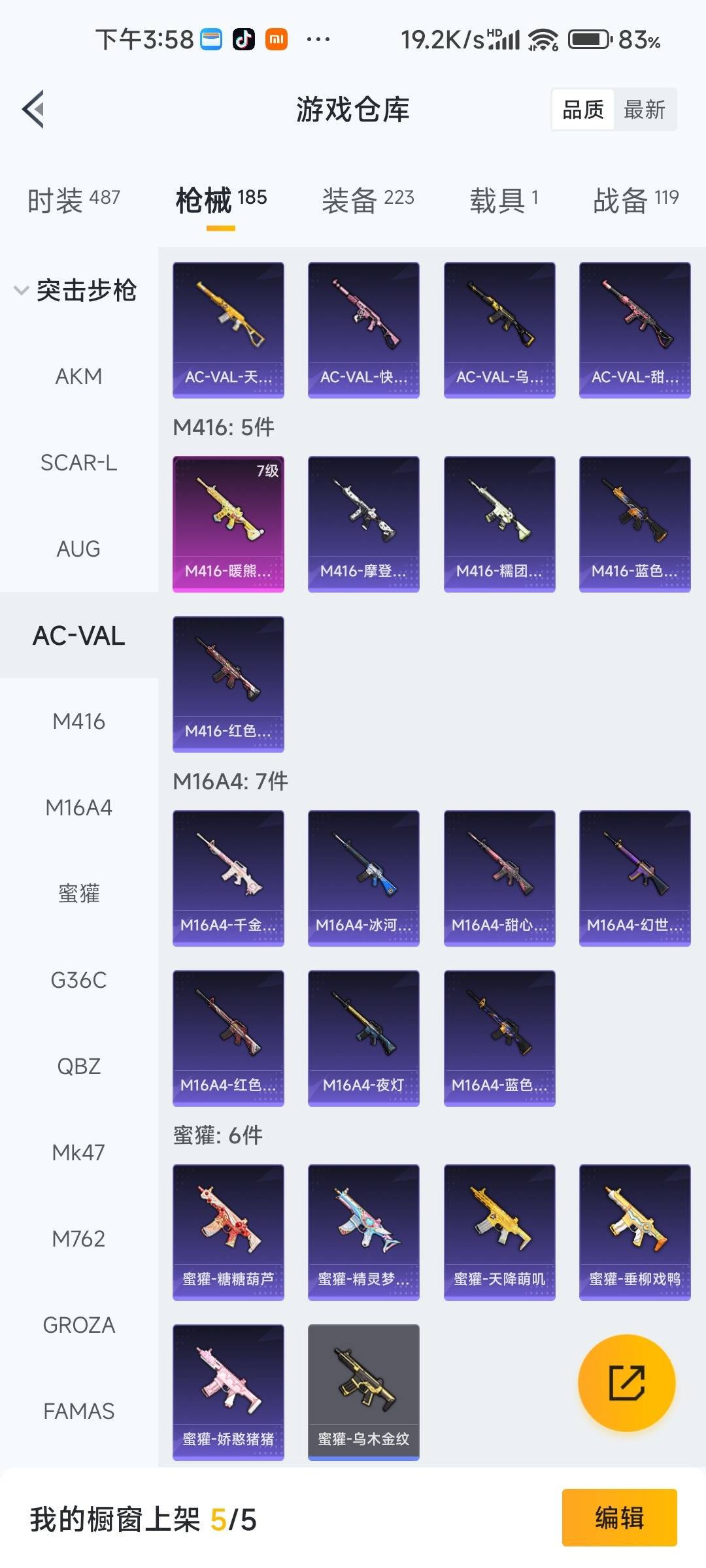Select AKM in the weapon list

[78, 376]
